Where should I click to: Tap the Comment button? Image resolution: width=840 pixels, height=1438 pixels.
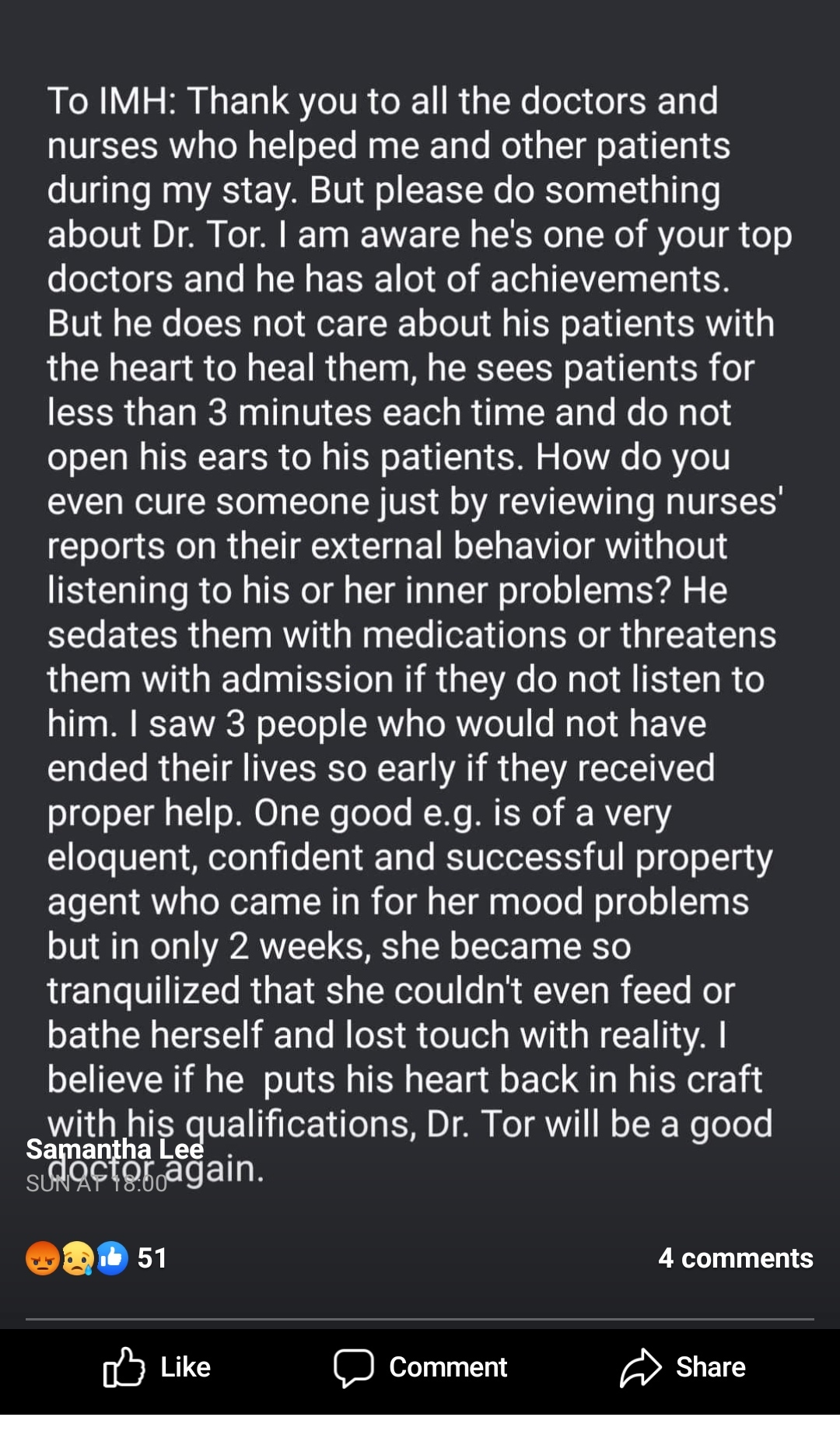click(x=421, y=1367)
